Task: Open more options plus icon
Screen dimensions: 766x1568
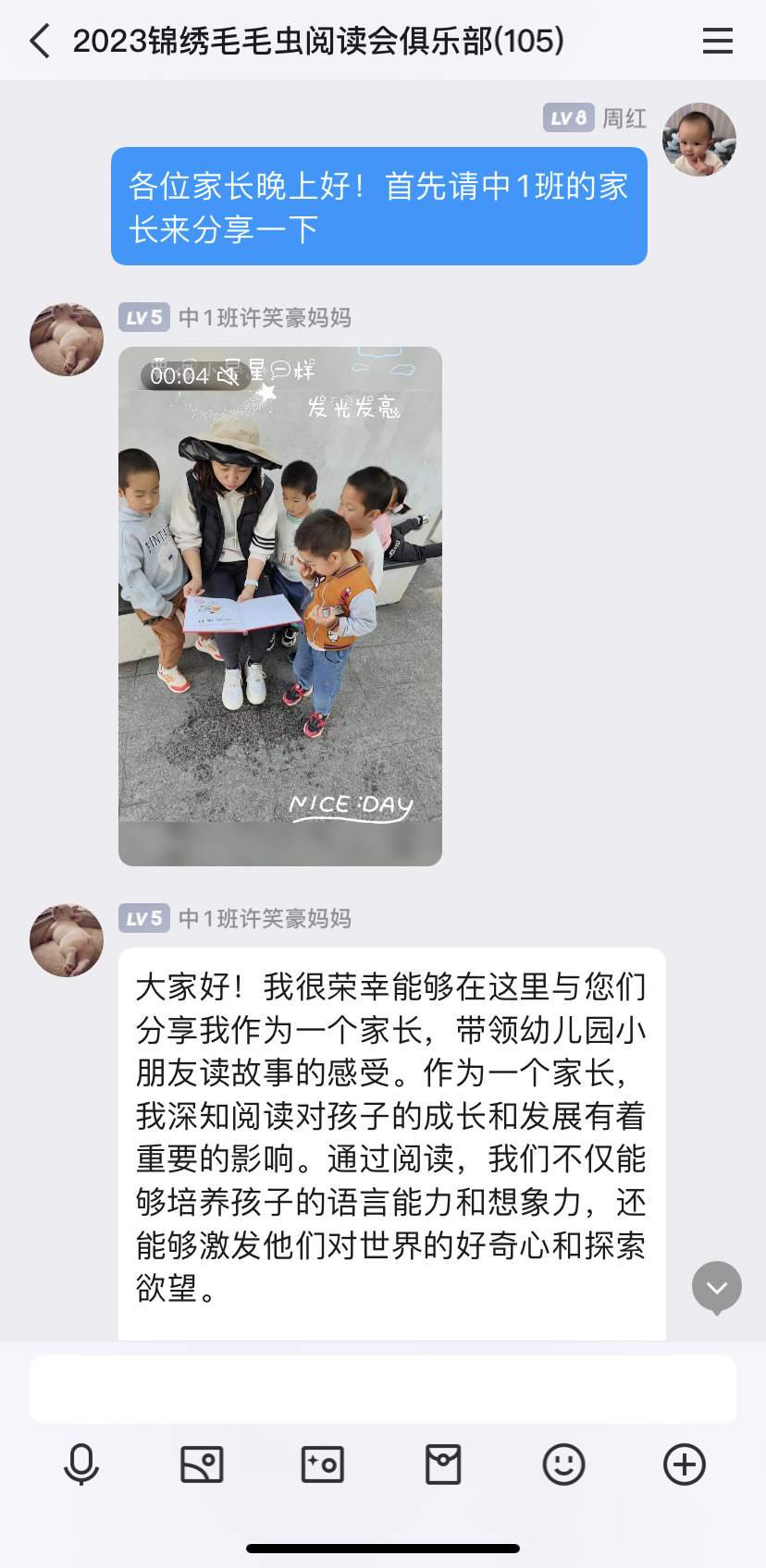Action: click(x=685, y=1464)
